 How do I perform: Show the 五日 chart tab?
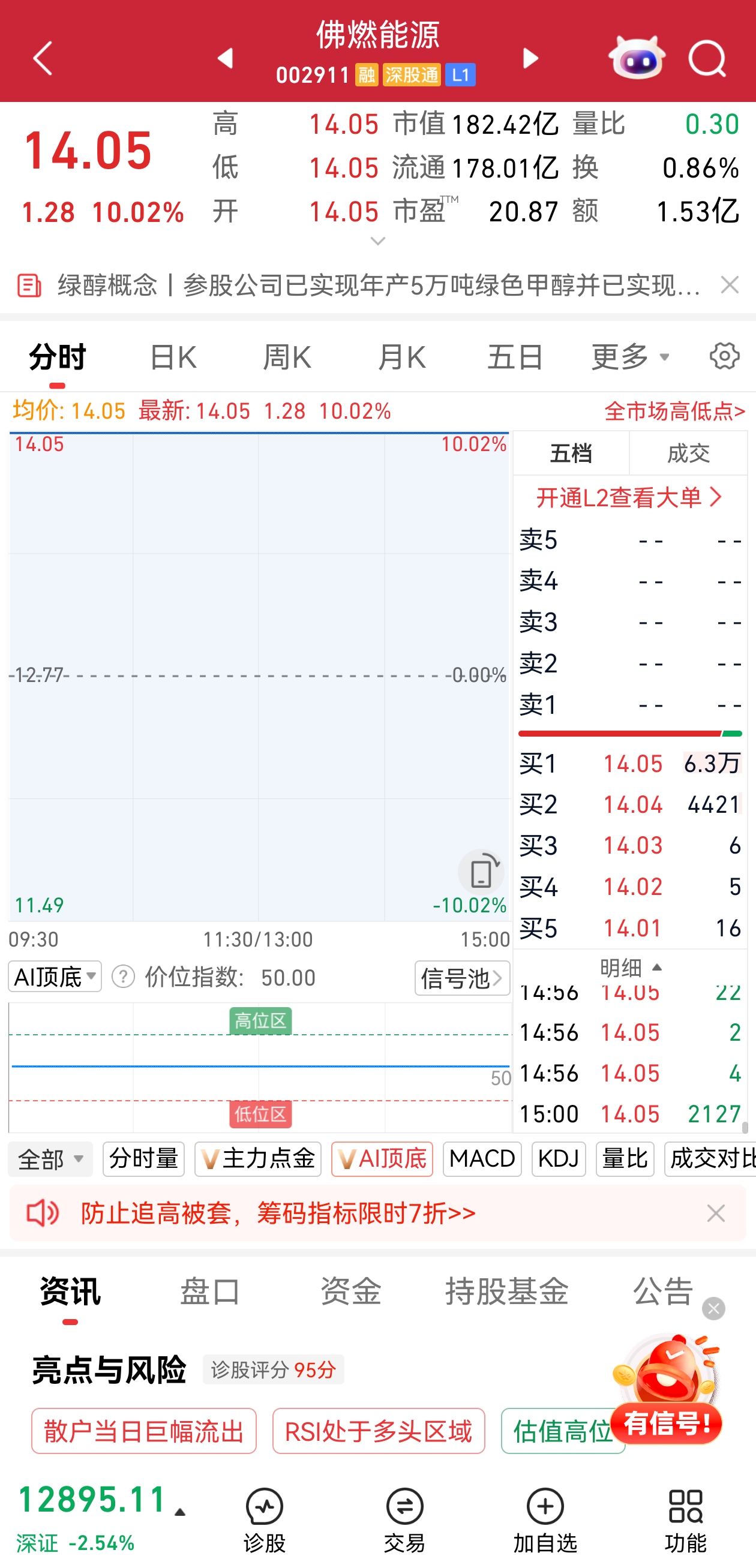515,357
